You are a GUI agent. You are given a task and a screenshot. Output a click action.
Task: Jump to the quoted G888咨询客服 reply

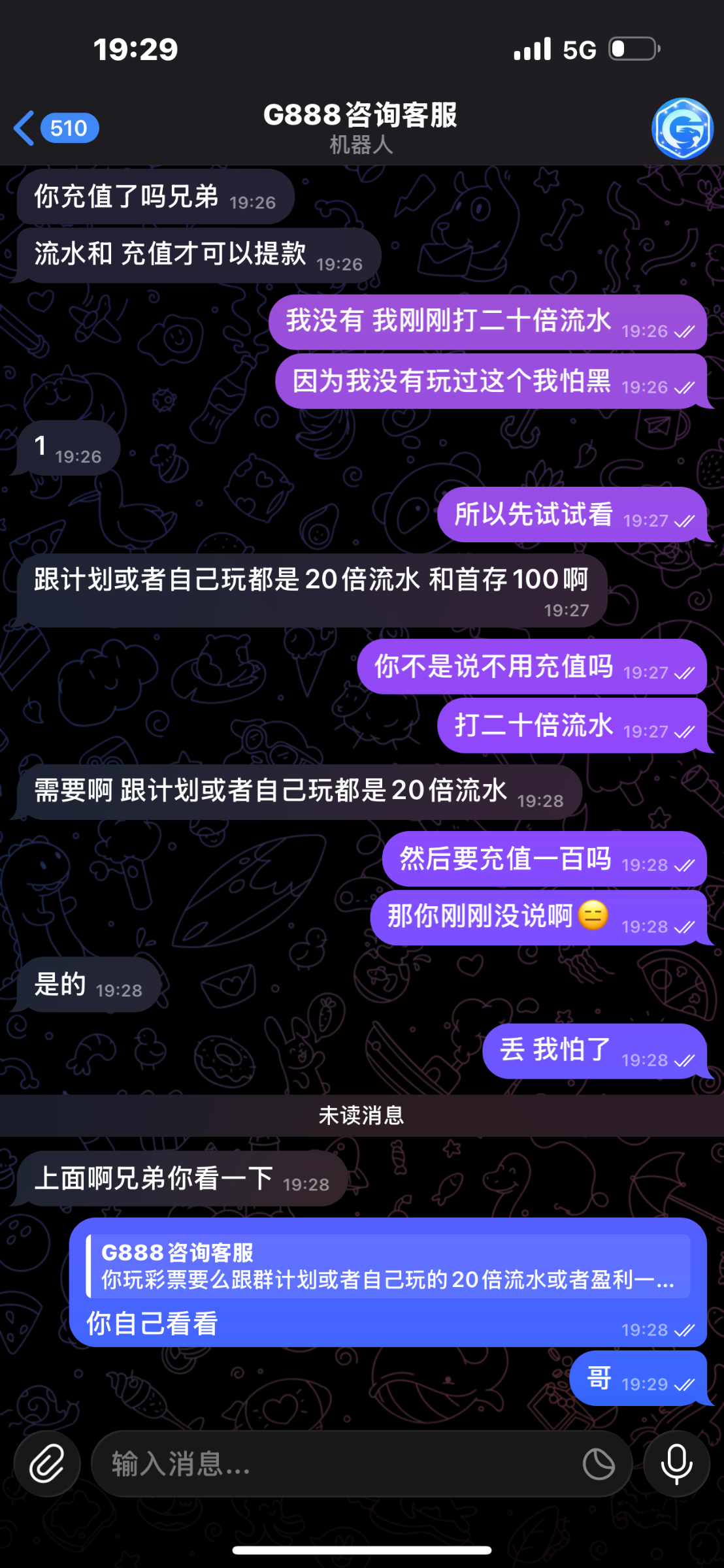(388, 1266)
